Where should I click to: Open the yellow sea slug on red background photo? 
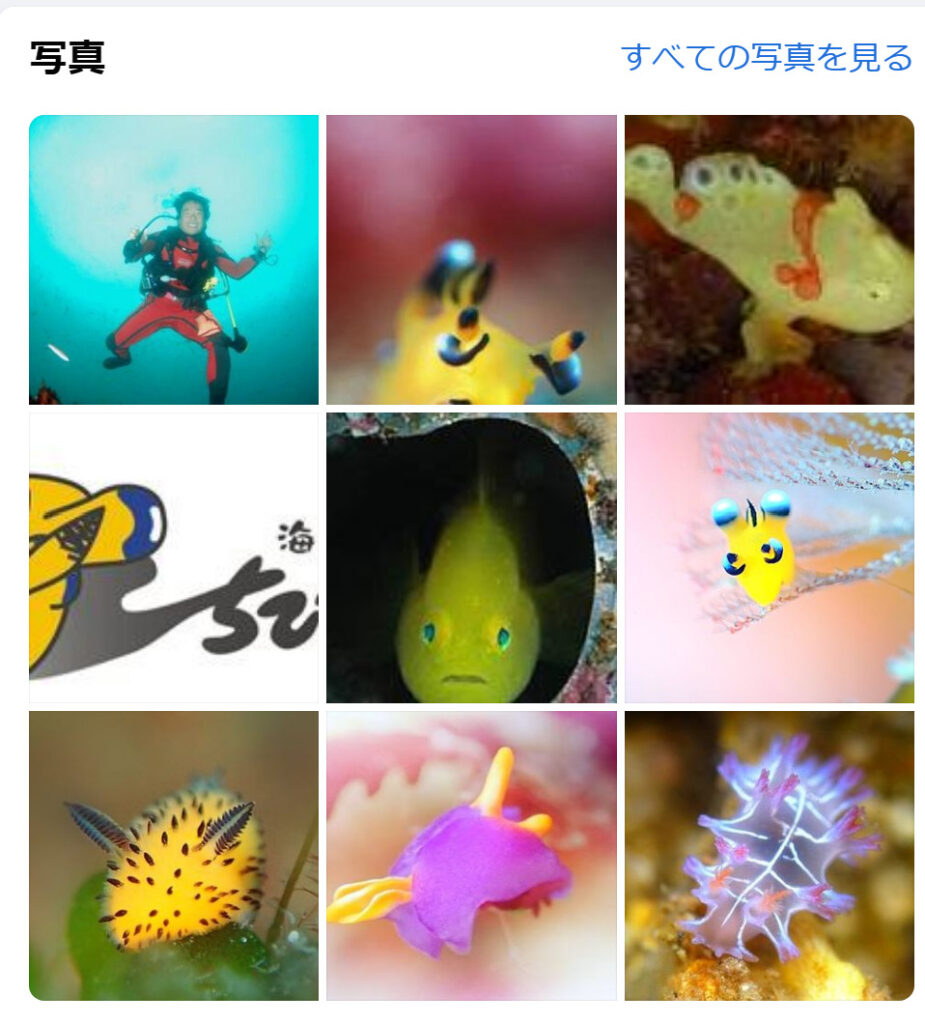[471, 260]
